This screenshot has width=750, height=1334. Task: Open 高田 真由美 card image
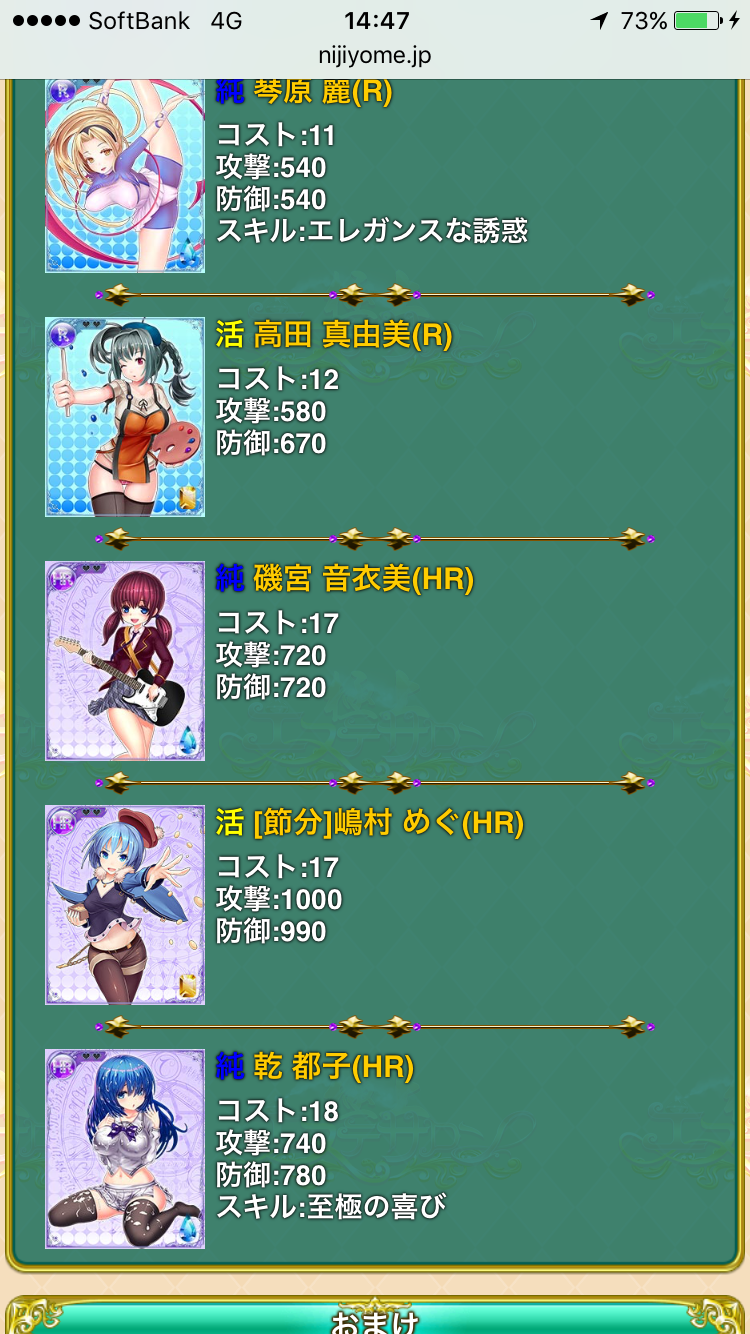[125, 417]
